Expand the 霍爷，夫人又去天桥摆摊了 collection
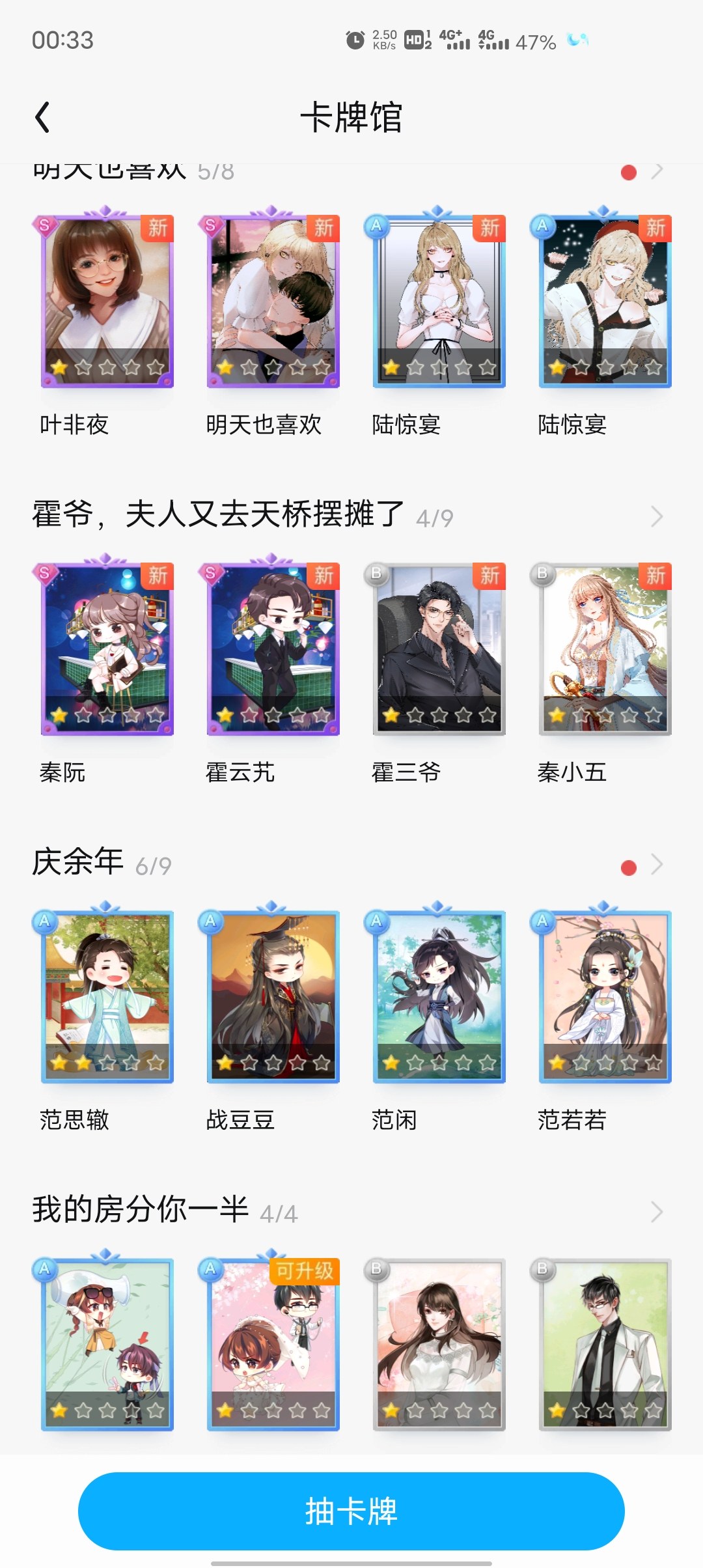Screen dimensions: 703x1568 [x=656, y=517]
